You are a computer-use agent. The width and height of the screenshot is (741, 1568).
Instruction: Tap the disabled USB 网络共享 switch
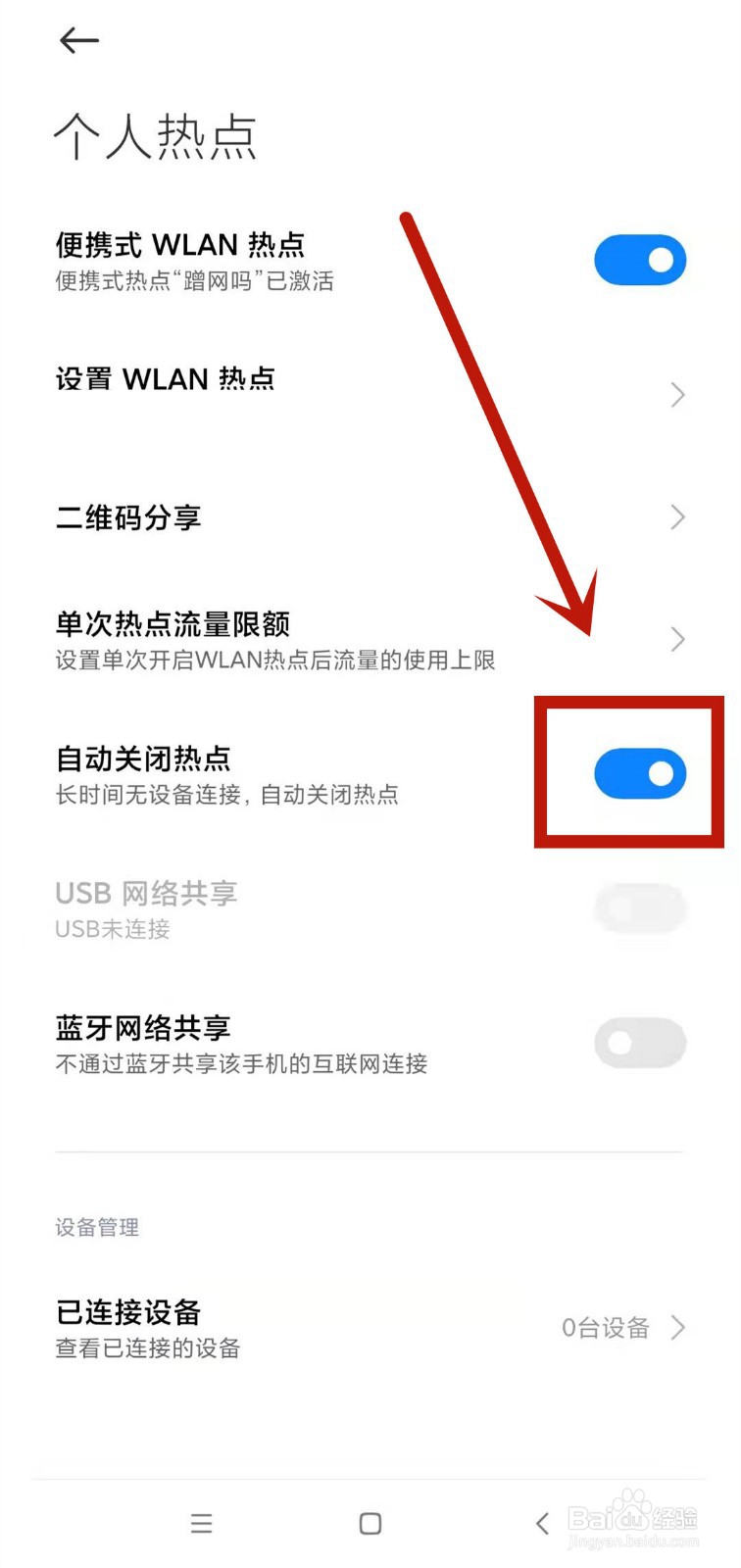[x=639, y=907]
